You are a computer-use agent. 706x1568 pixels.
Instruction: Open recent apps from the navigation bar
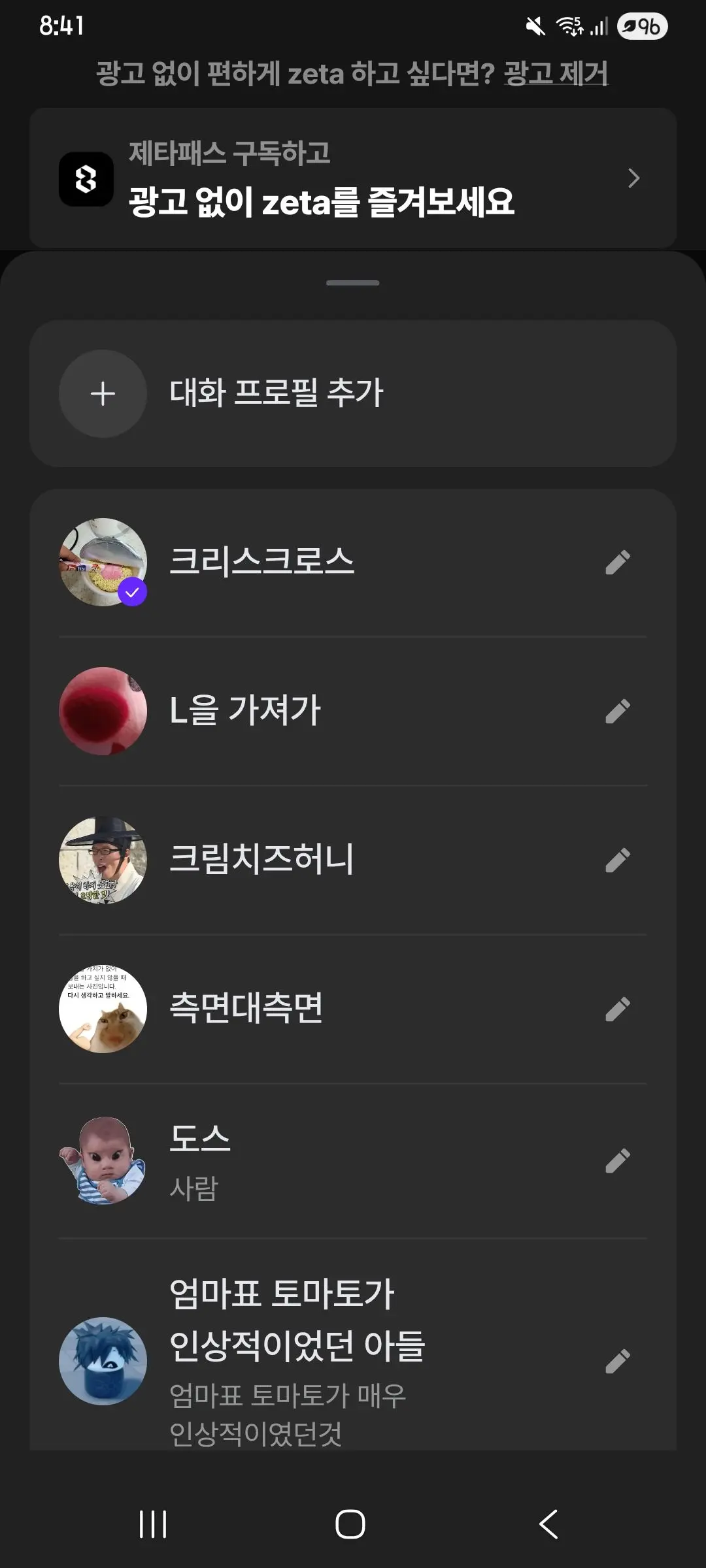(x=154, y=1524)
